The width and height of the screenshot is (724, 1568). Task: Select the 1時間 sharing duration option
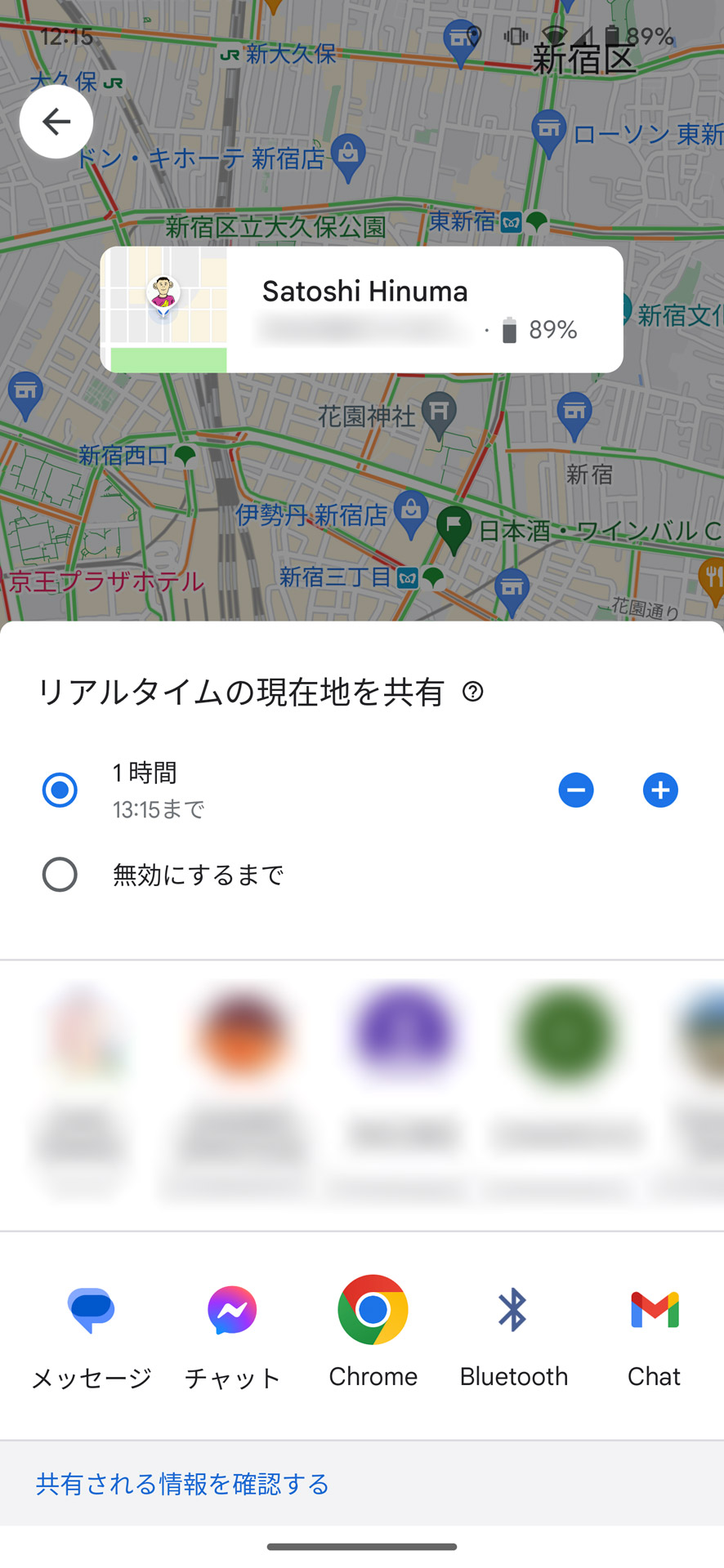tap(59, 790)
